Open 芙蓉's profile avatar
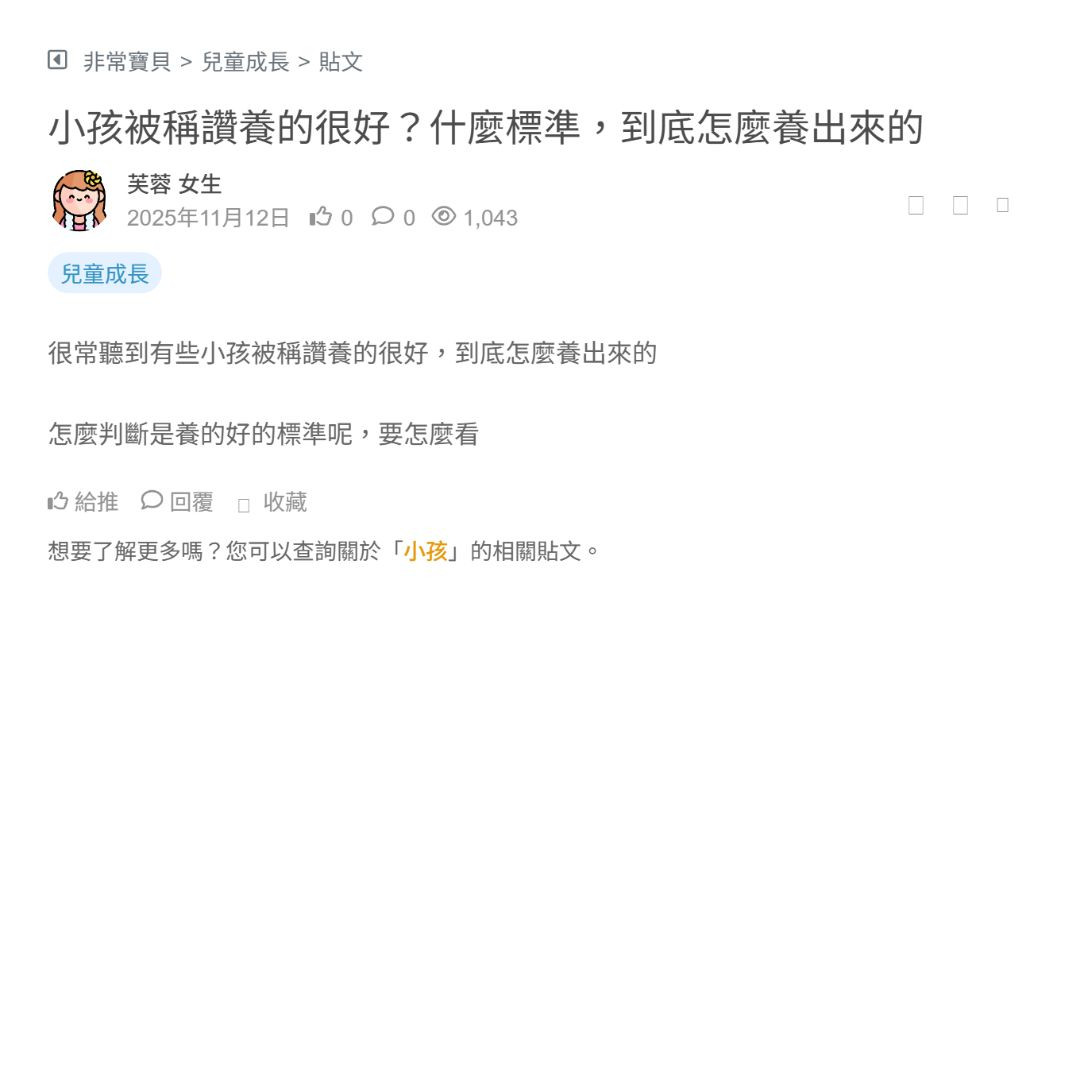This screenshot has width=1080, height=1080. (x=79, y=200)
